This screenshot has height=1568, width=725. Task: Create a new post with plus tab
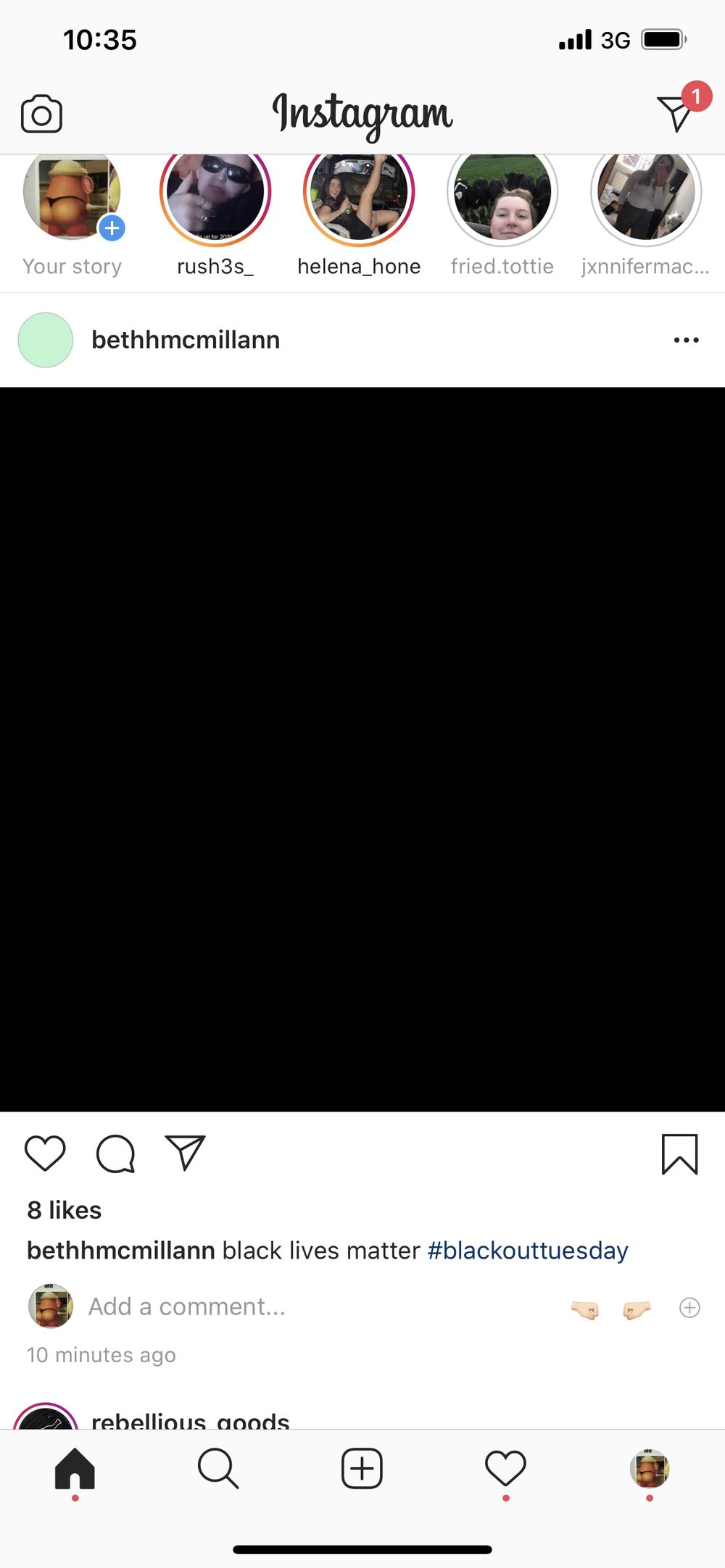(x=362, y=1469)
